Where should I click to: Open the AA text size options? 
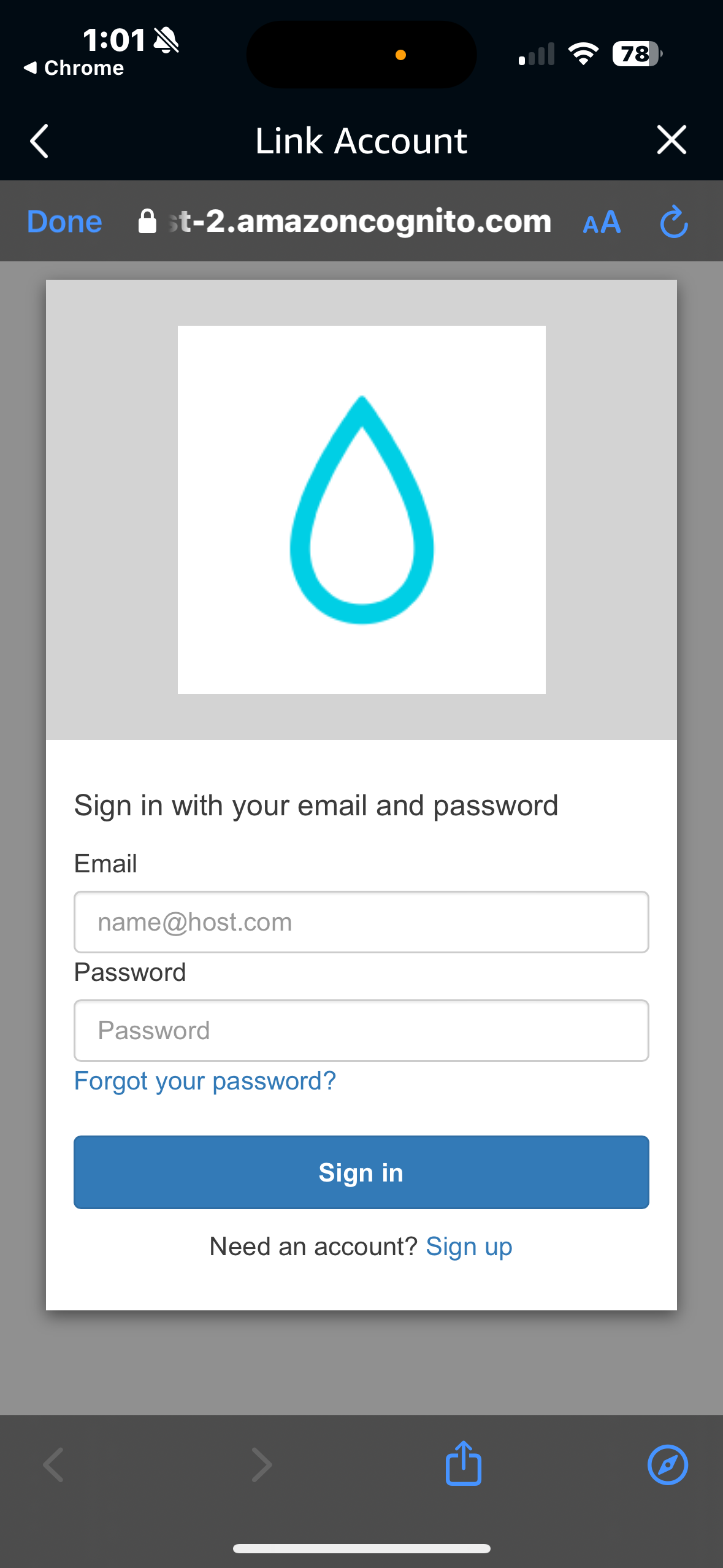[602, 222]
